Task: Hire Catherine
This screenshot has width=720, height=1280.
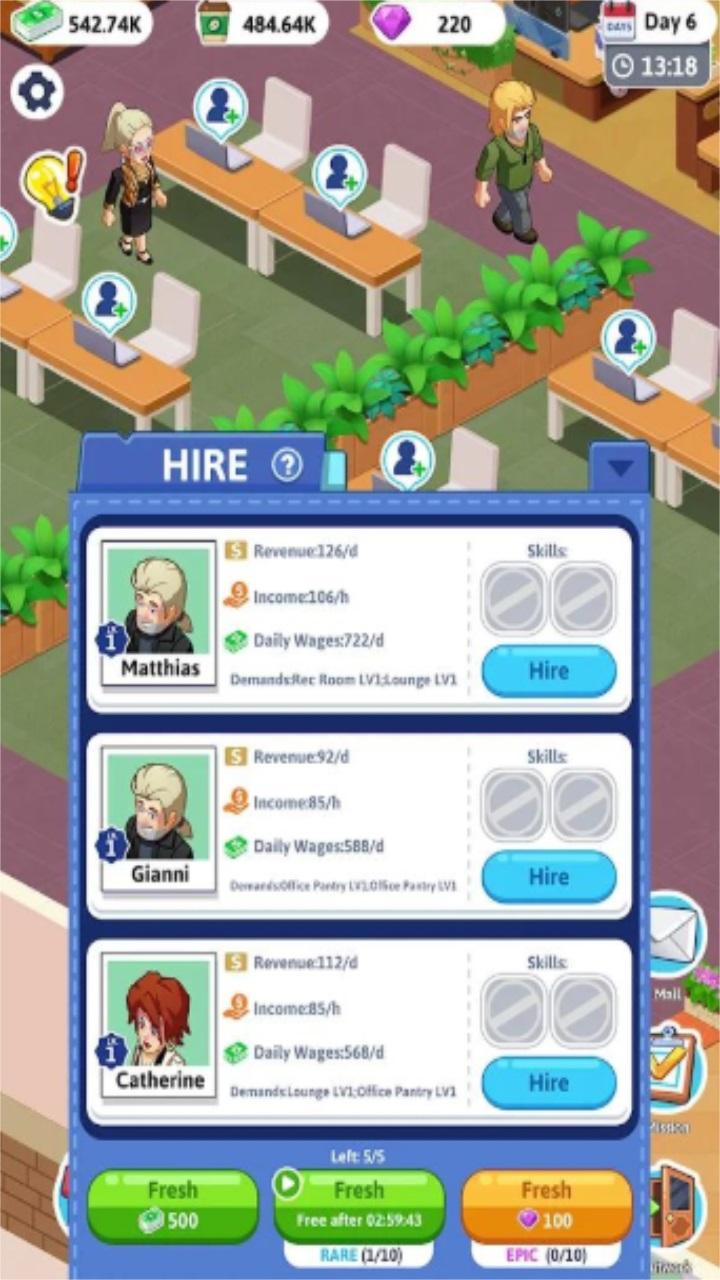Action: (x=548, y=1083)
